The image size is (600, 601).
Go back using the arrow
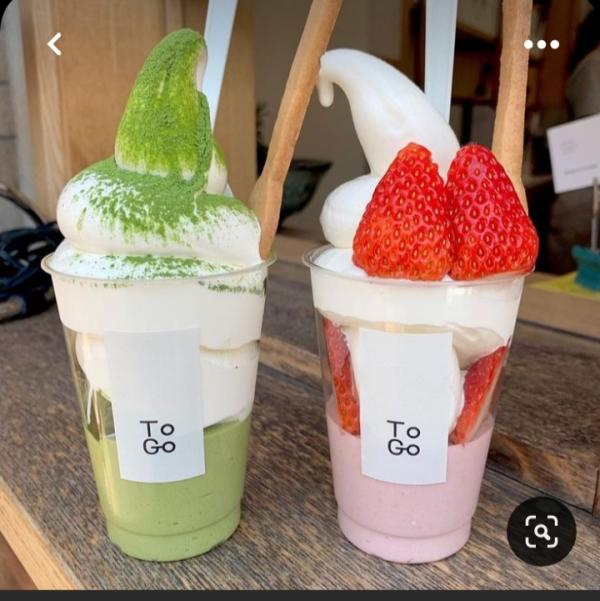click(x=54, y=44)
